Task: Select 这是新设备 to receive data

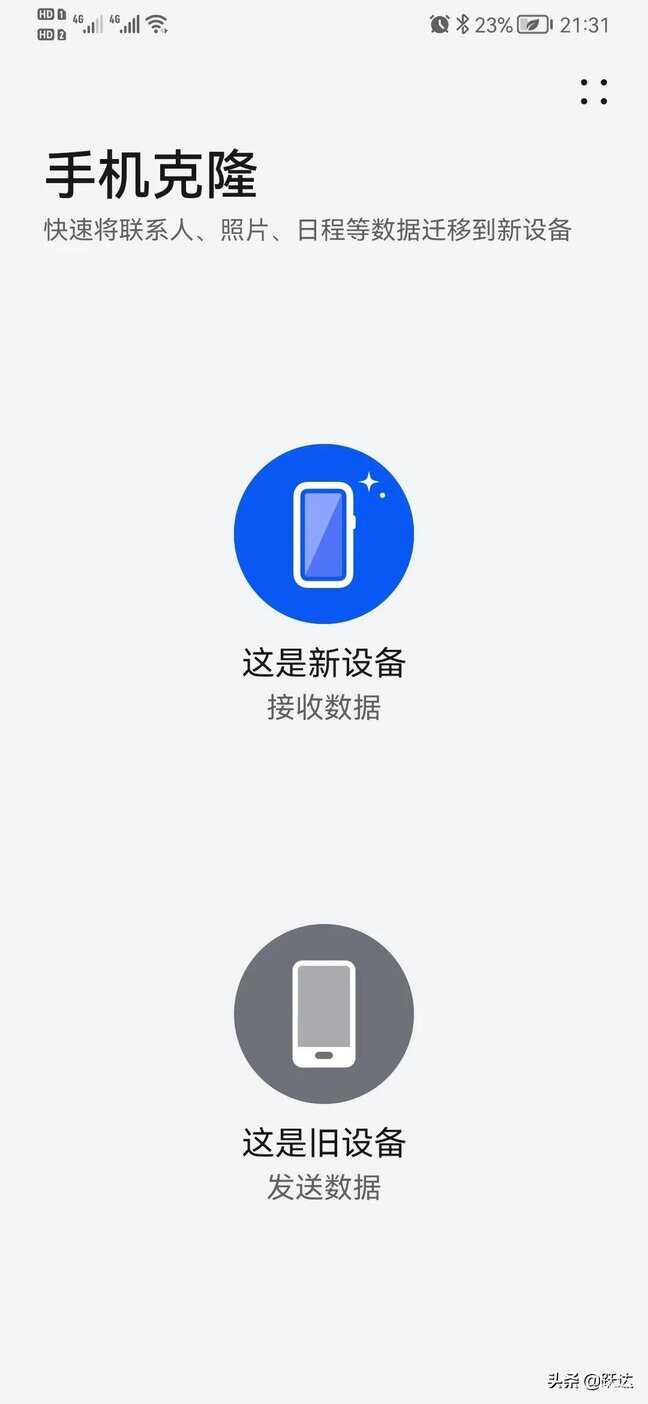Action: pos(323,535)
